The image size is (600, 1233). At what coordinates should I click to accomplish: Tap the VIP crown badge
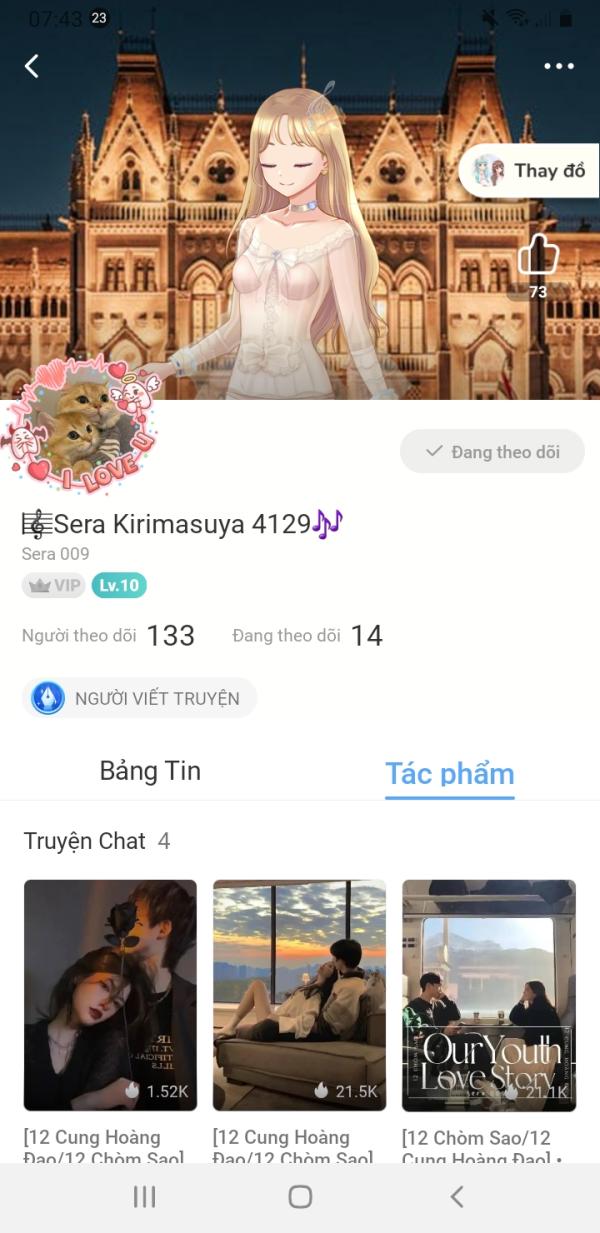(x=53, y=586)
